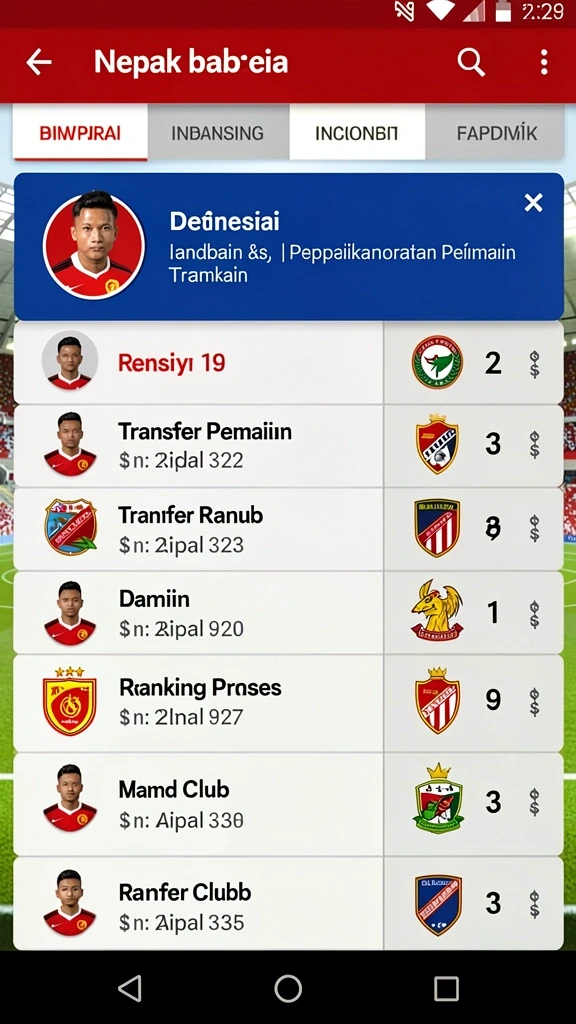Tap the dollar icon in the Damiin row
This screenshot has width=576, height=1024.
click(534, 614)
